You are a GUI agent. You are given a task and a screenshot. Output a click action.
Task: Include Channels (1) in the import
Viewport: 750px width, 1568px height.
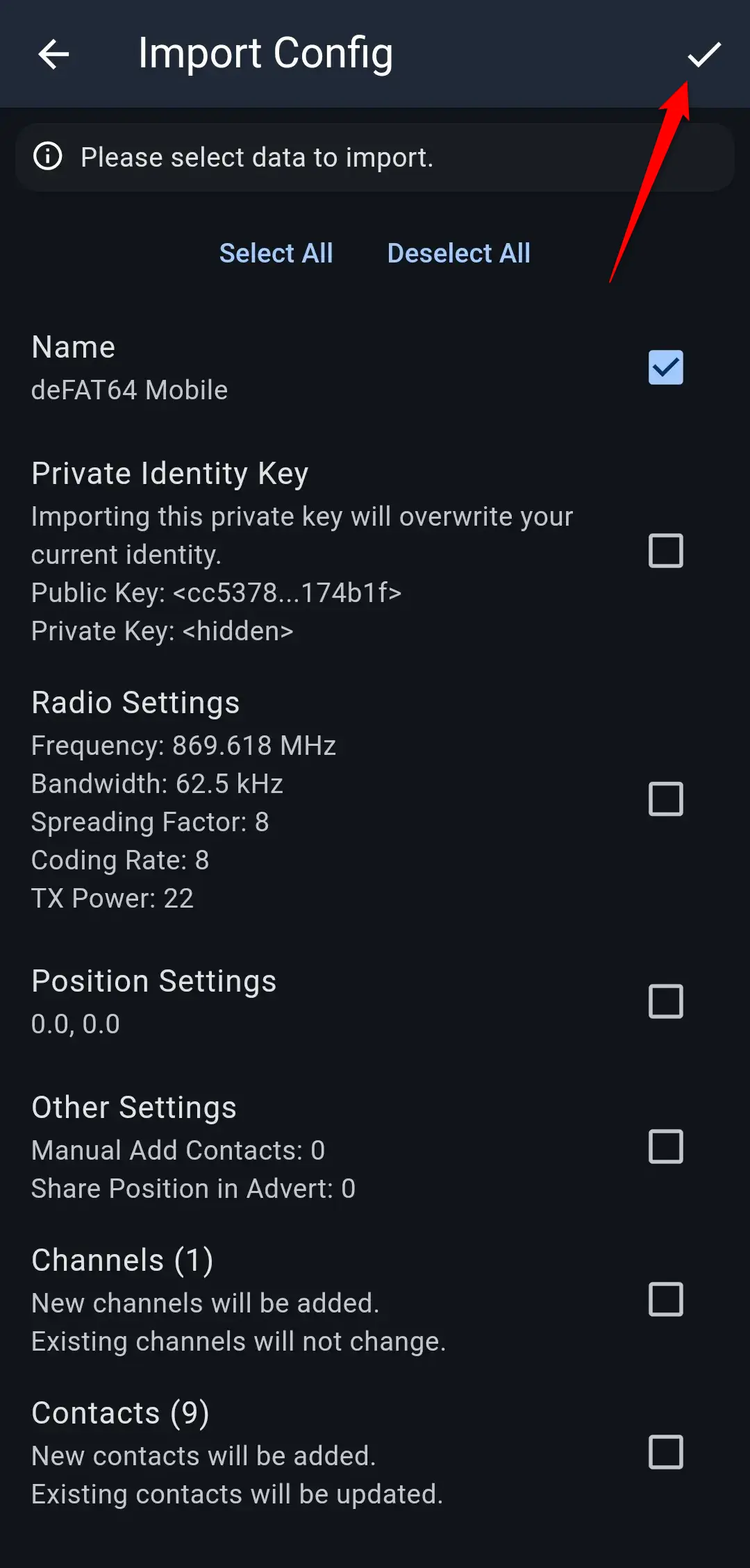tap(665, 1299)
